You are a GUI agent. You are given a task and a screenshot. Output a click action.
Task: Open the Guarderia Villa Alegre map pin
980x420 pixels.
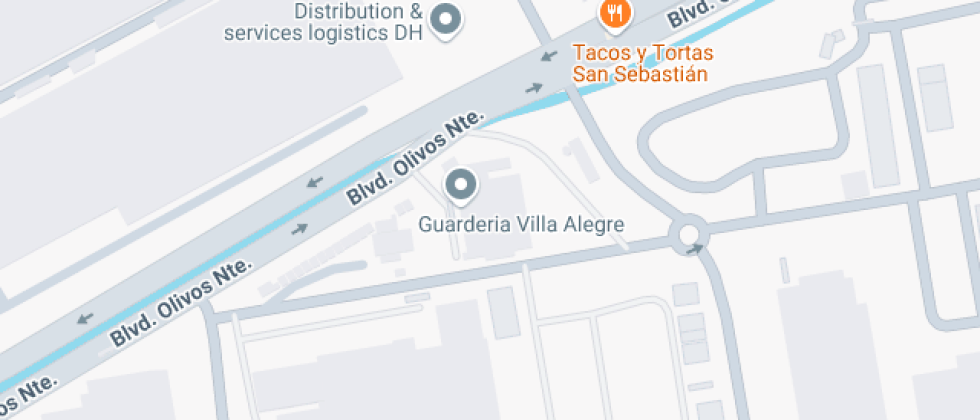point(460,185)
